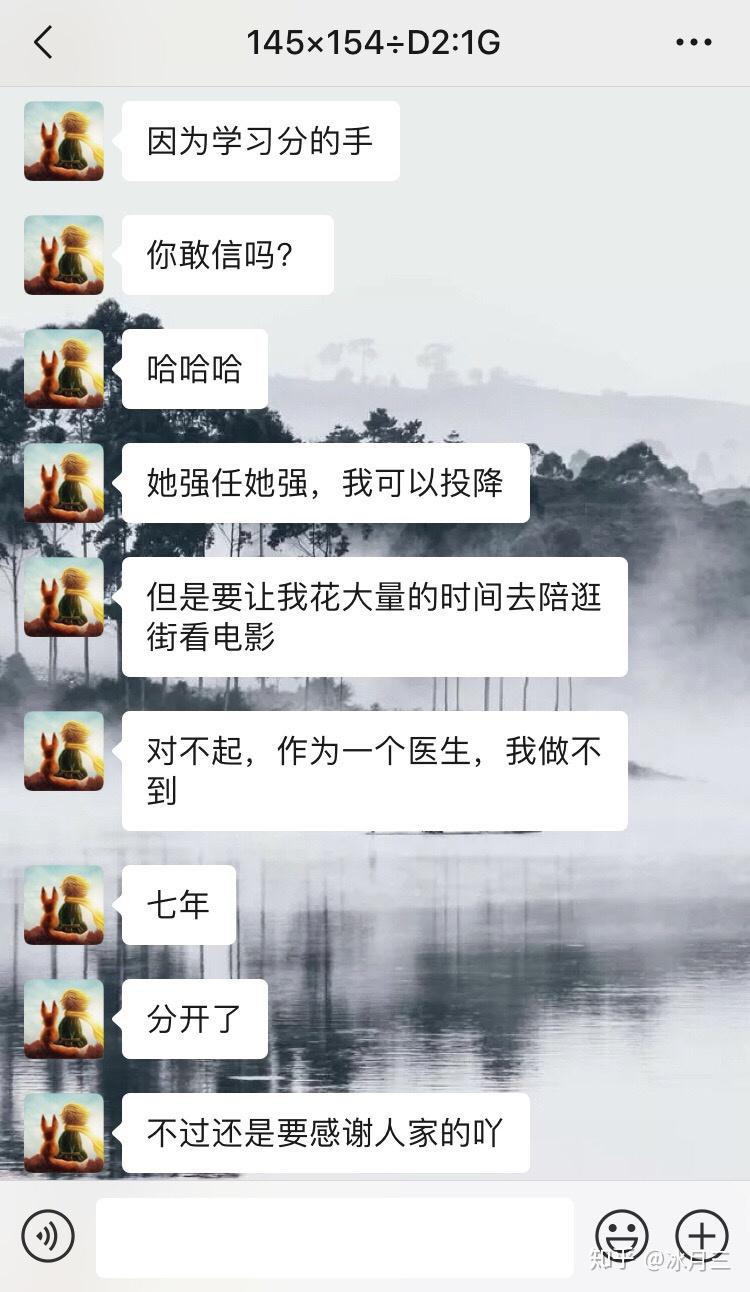Open the plus attachment menu
The height and width of the screenshot is (1292, 750).
pos(703,1237)
